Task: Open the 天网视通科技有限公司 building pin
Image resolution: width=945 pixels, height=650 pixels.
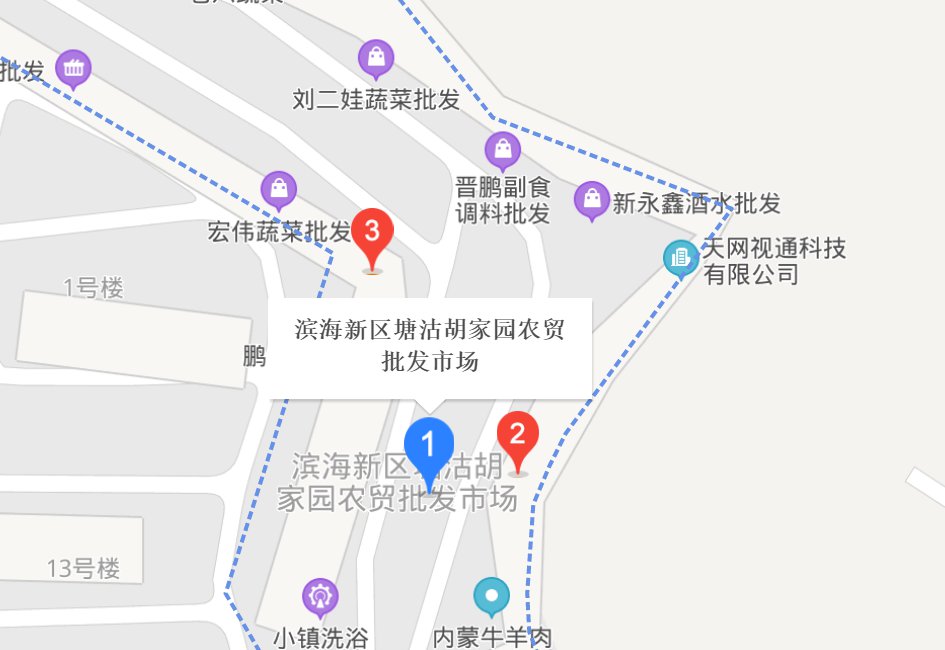Action: [x=681, y=259]
